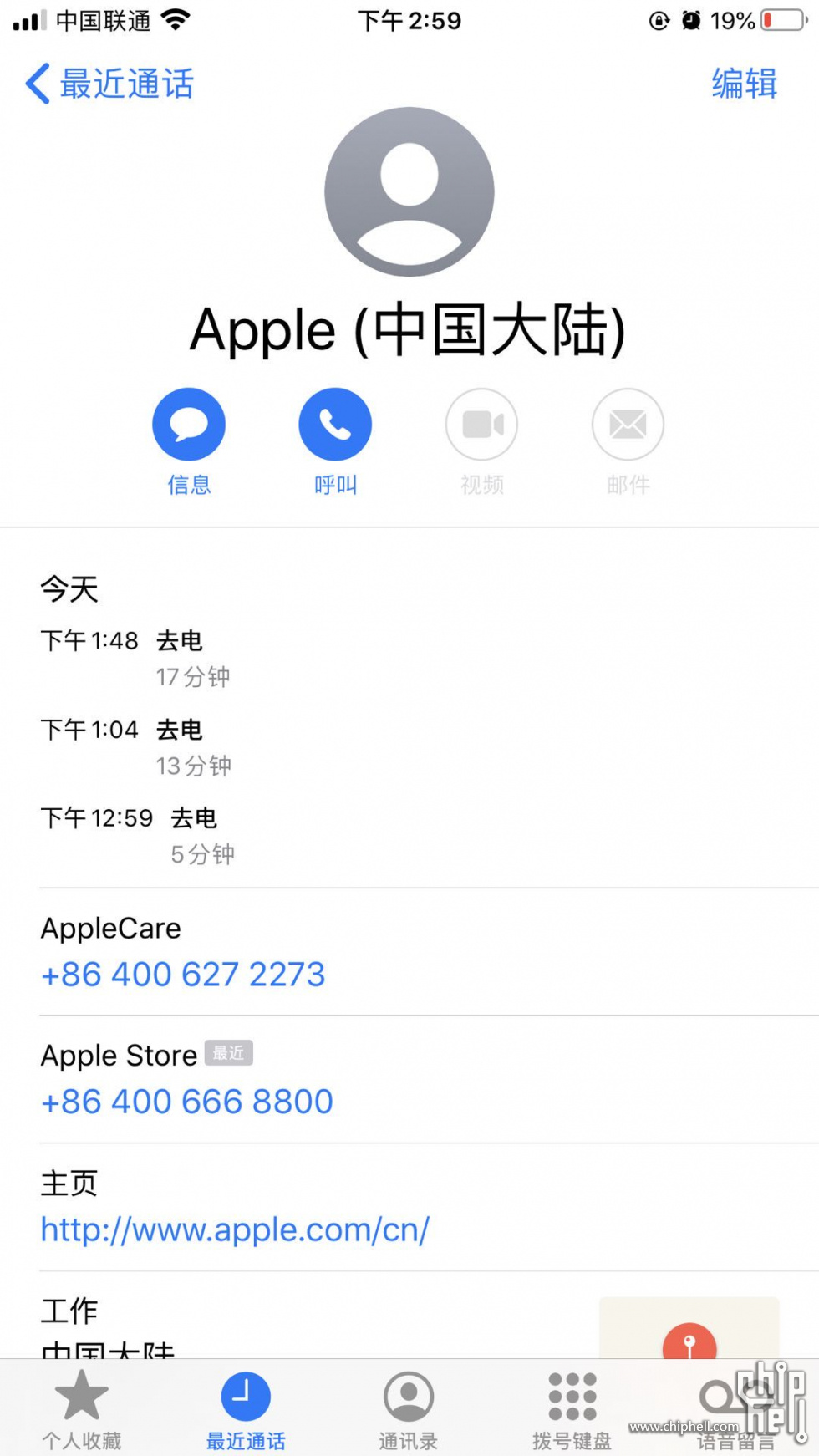Go back to 最近通话 list
Image resolution: width=819 pixels, height=1456 pixels.
(109, 84)
